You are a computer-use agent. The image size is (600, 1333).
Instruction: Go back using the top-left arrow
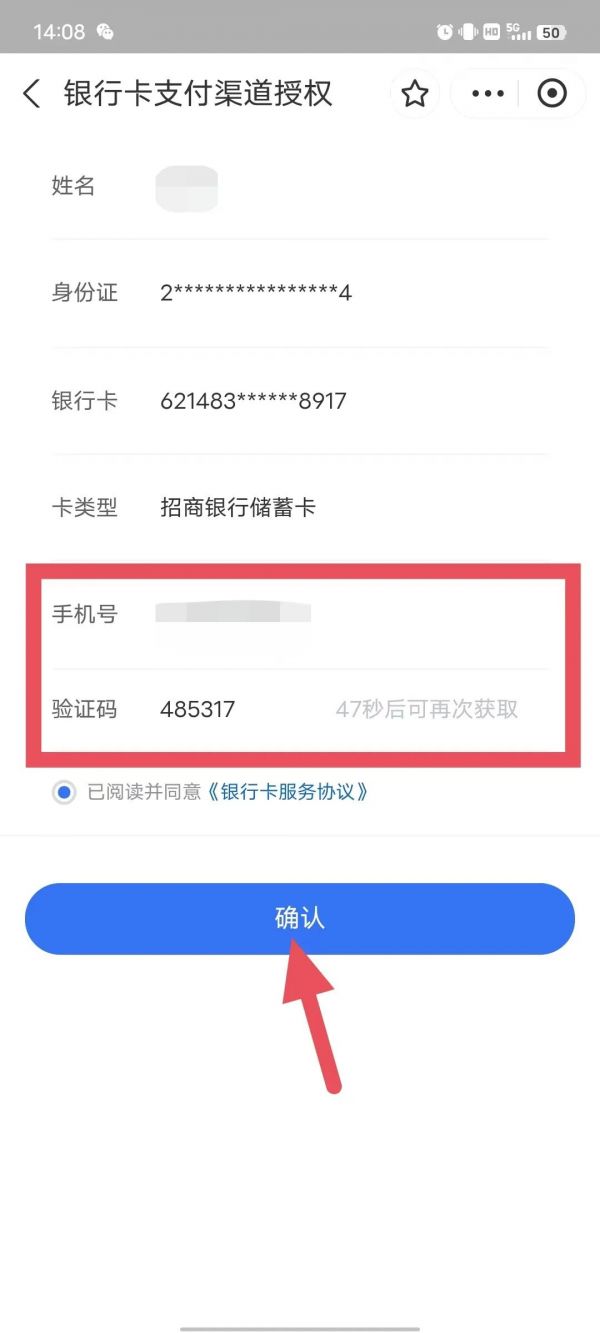pos(32,94)
